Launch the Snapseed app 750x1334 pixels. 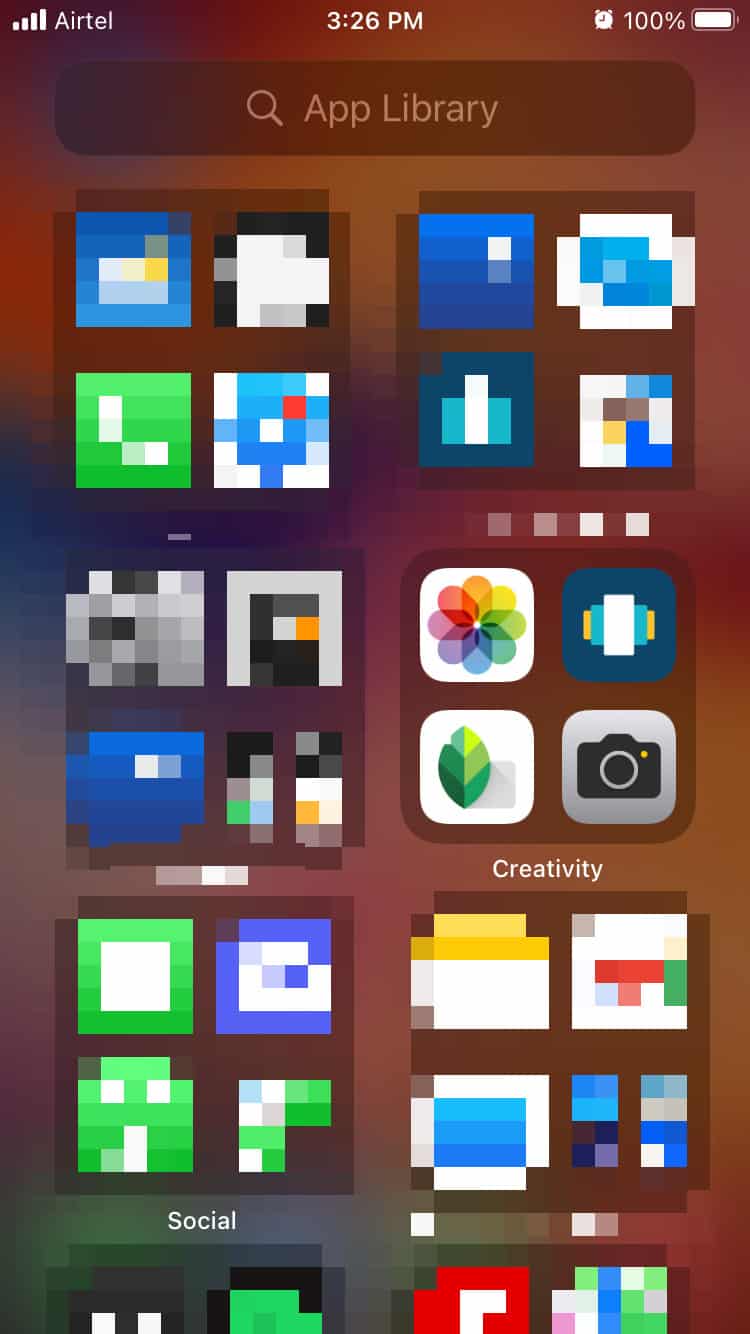(x=476, y=768)
